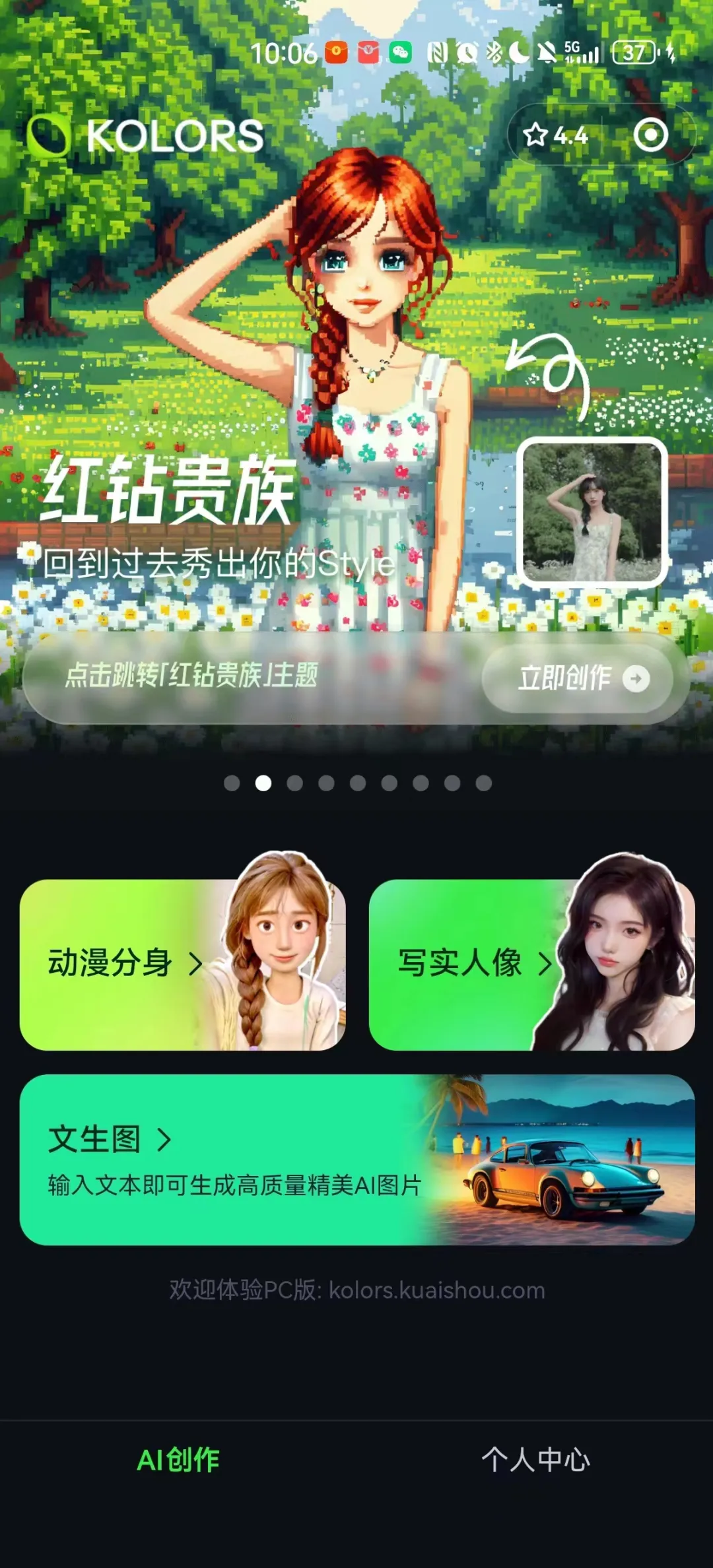Select the AI创作 tab
Screen dimensions: 713x1568
[x=178, y=1460]
